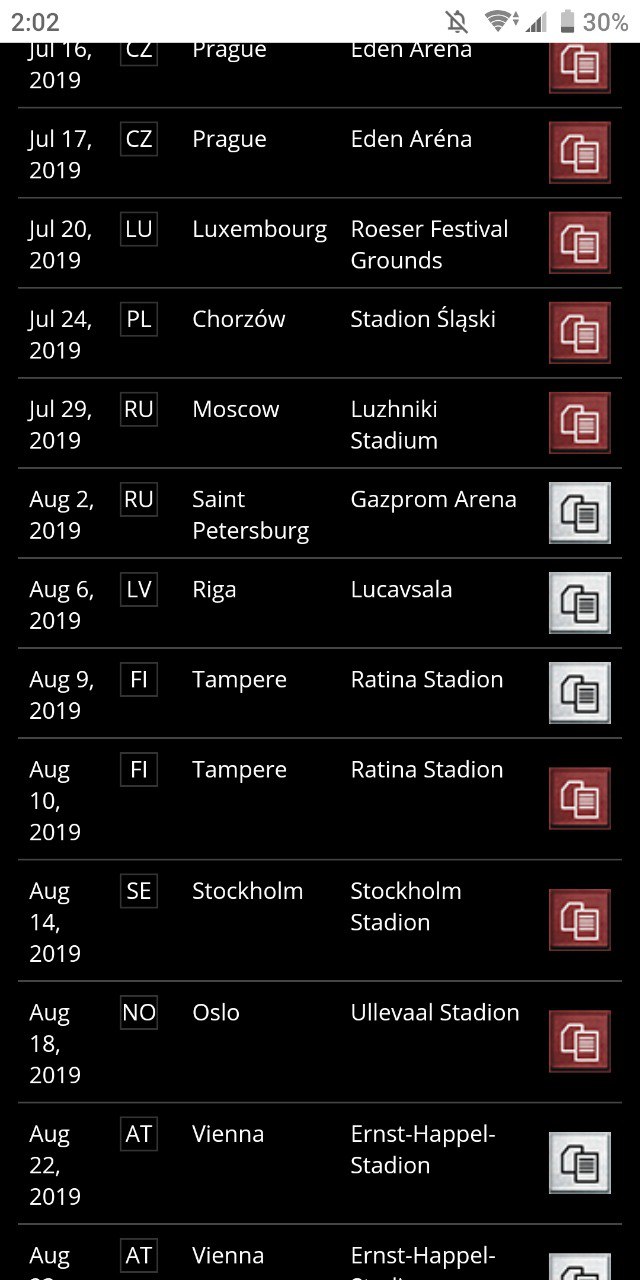Tap the grey icon for Aug 9 Tampere
This screenshot has width=640, height=1280.
[x=580, y=692]
